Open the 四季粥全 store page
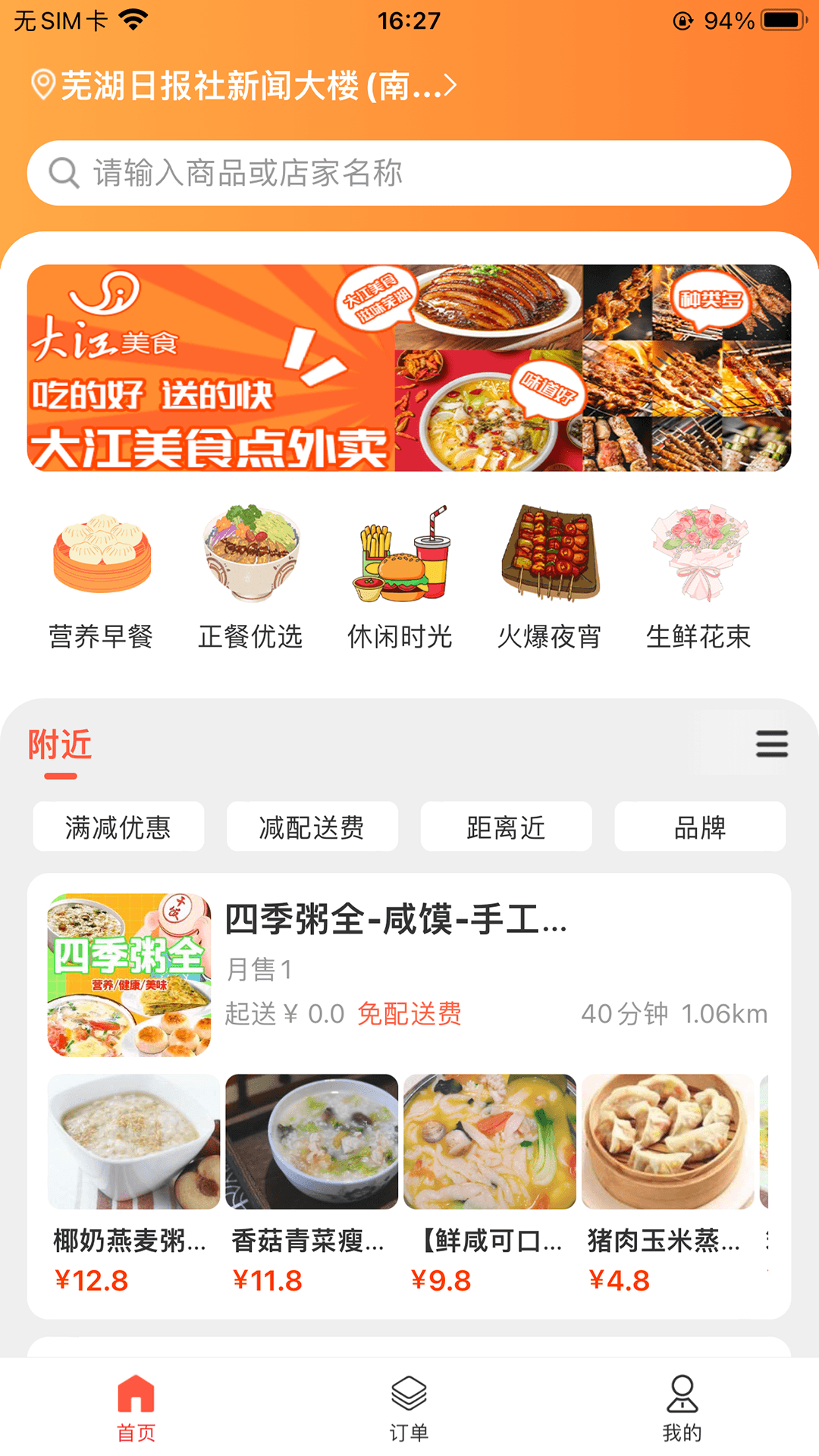Viewport: 819px width, 1456px height. tap(394, 921)
